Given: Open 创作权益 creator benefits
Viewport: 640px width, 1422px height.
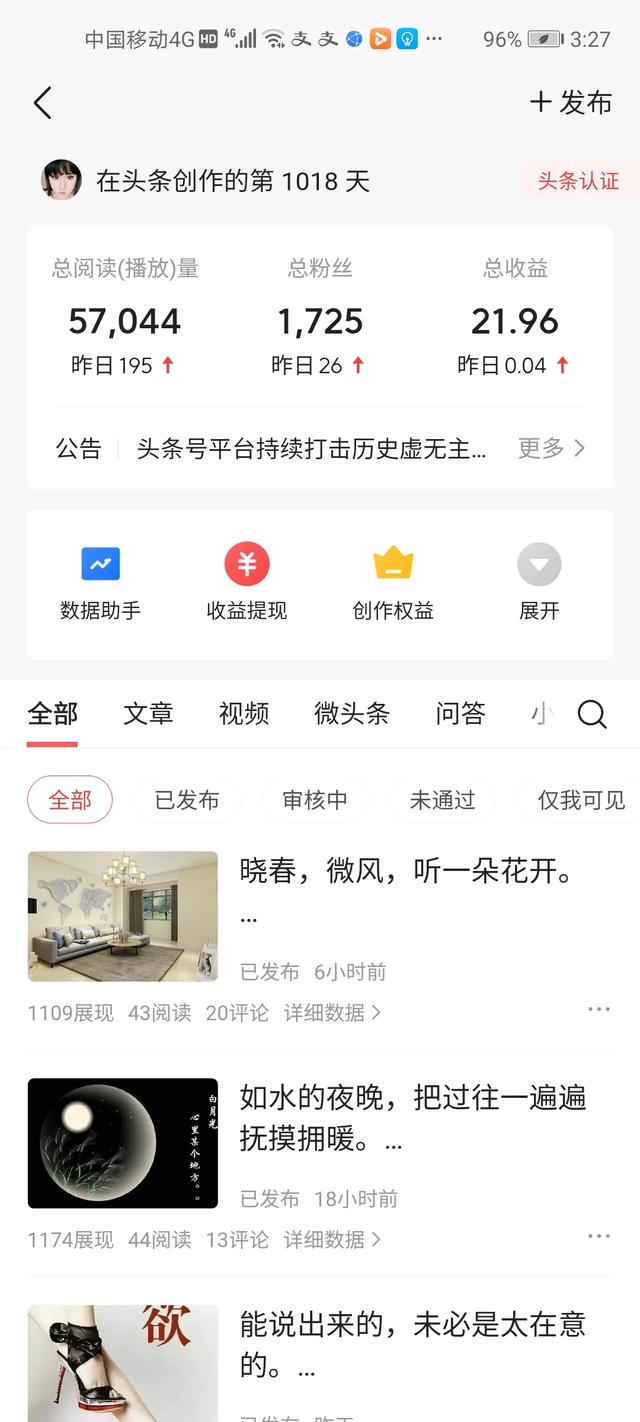Looking at the screenshot, I should click(x=393, y=582).
